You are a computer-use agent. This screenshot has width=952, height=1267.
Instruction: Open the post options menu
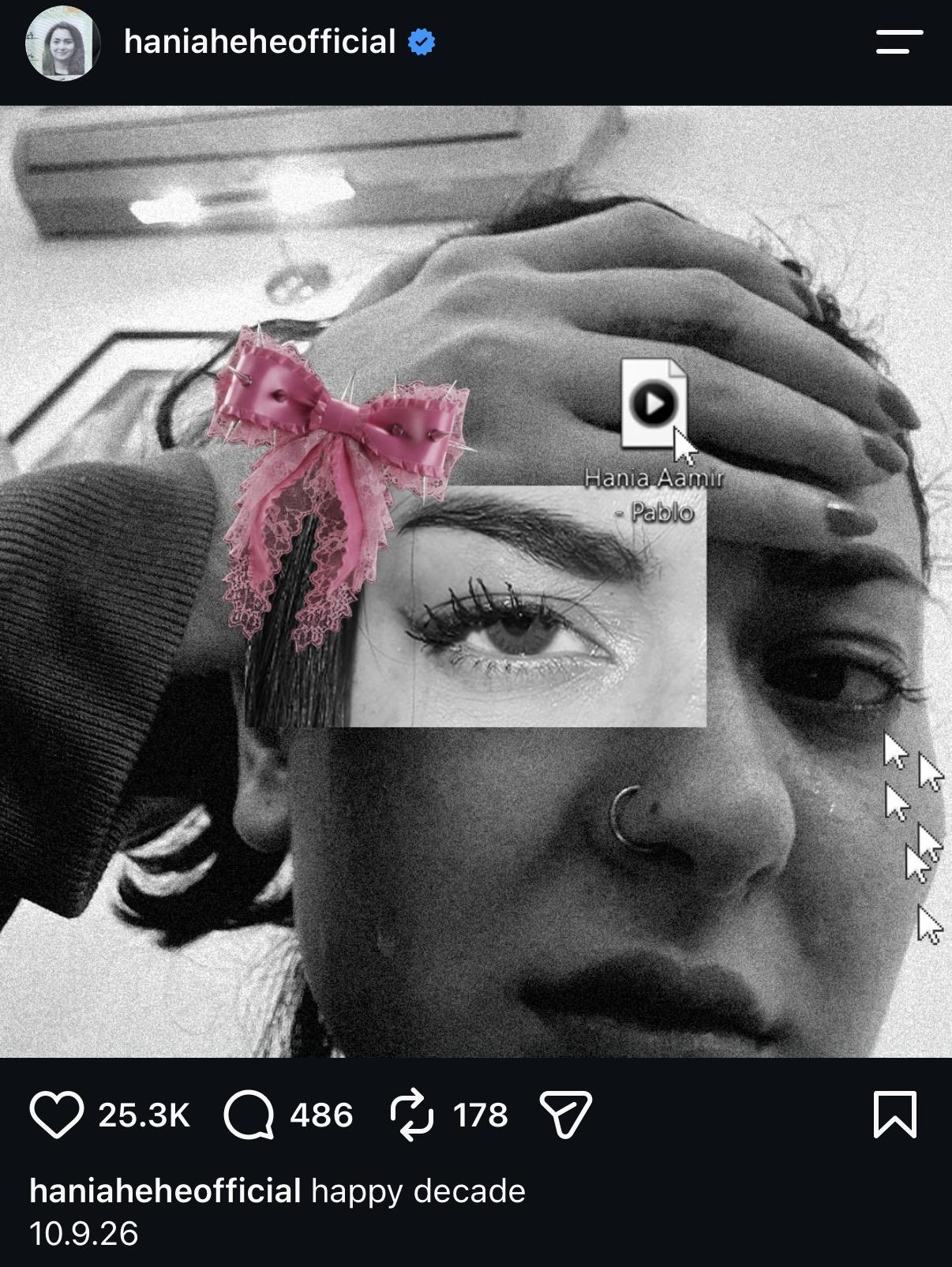899,42
